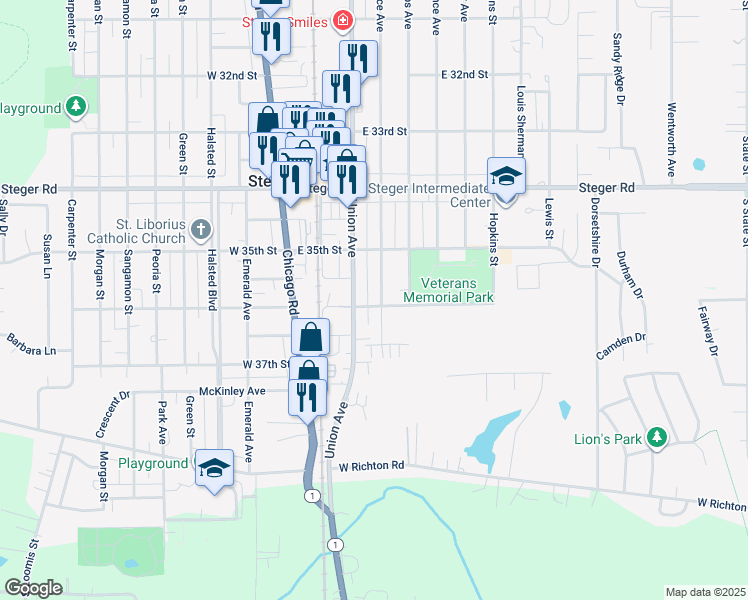Tap the school marker at Steger Intermediate Center
748x600 pixels.
click(506, 177)
